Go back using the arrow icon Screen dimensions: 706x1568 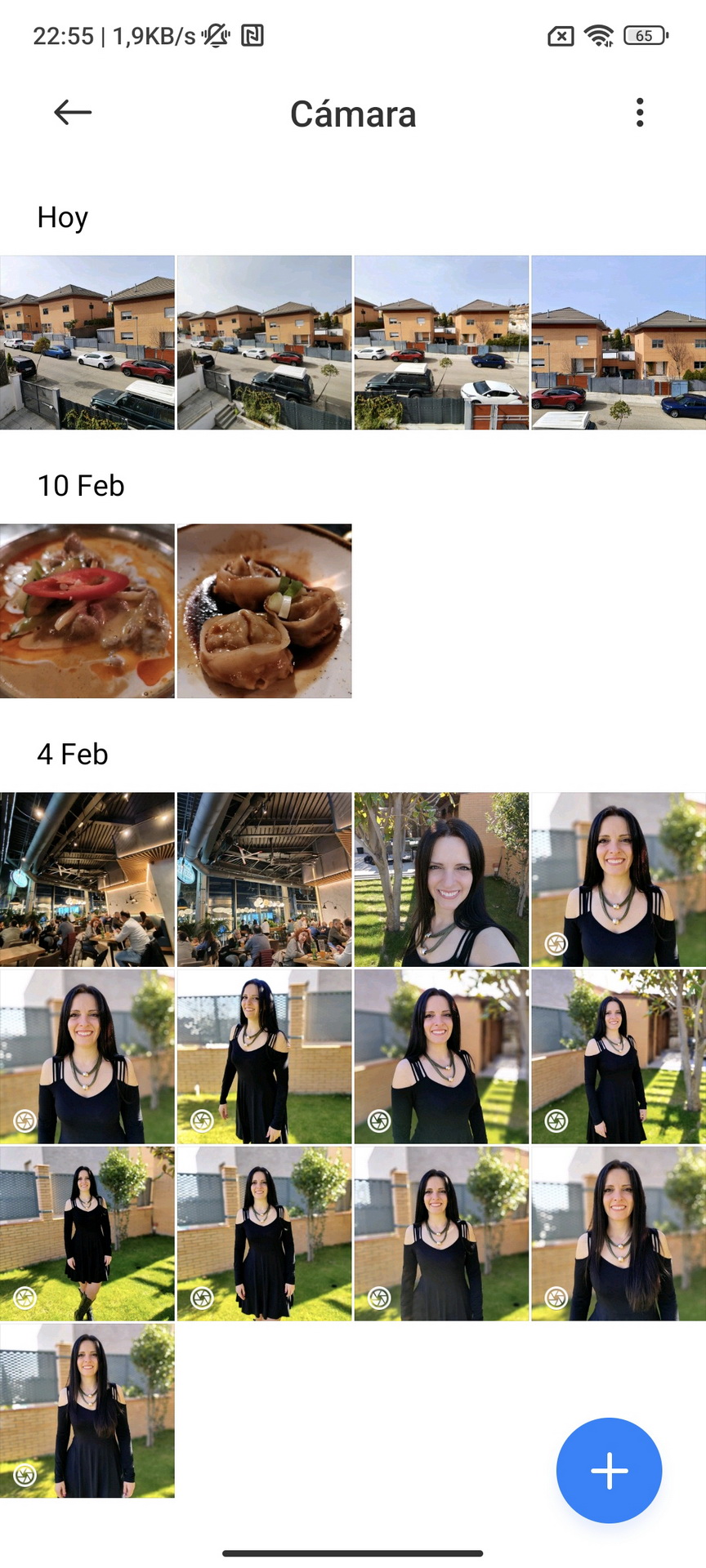[73, 113]
